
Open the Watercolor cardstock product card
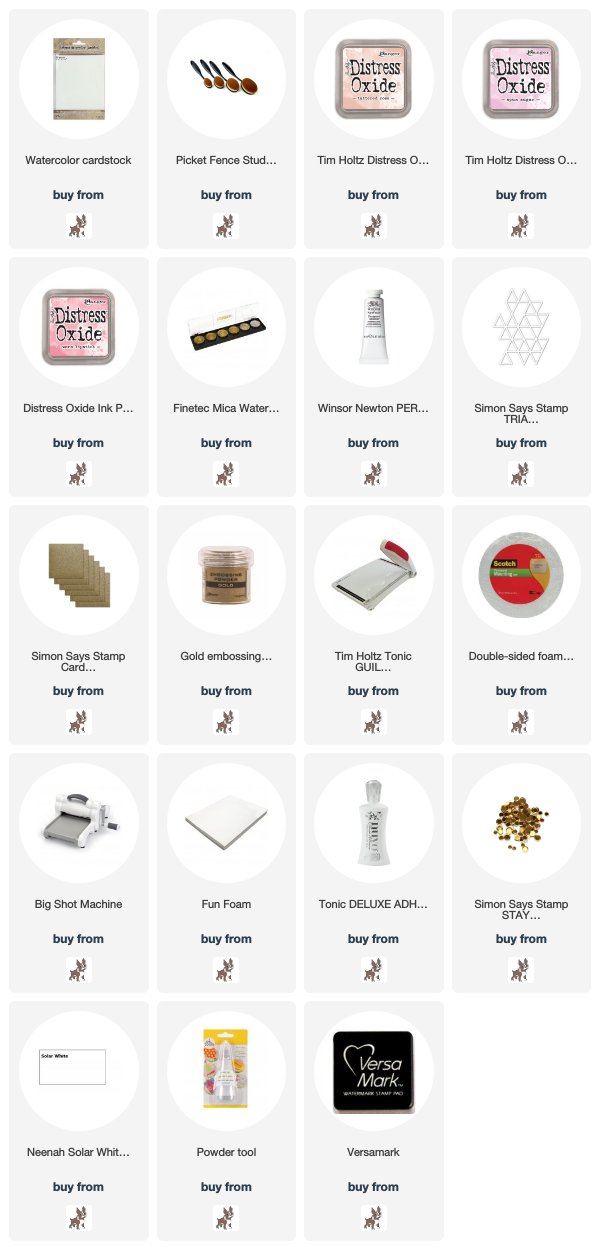pos(78,129)
